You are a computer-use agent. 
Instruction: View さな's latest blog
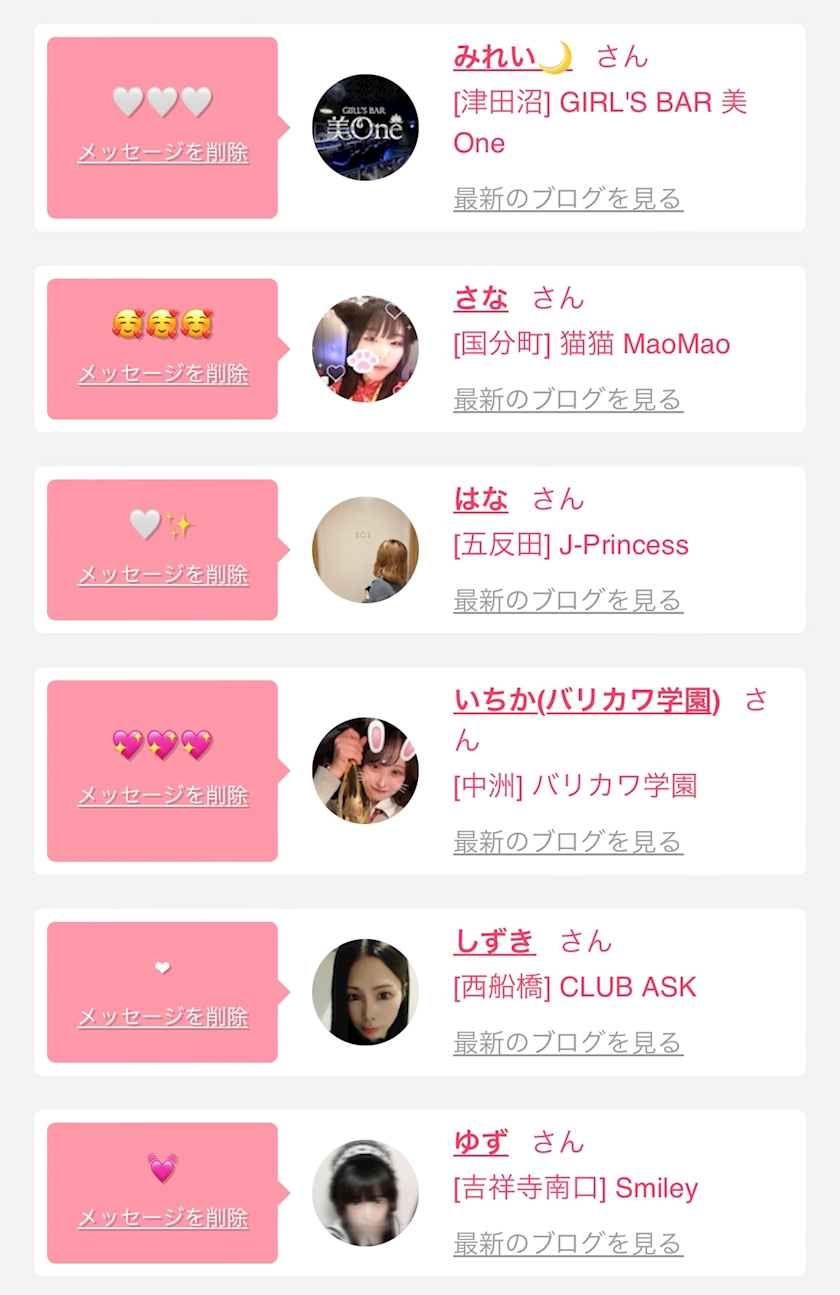tap(567, 399)
